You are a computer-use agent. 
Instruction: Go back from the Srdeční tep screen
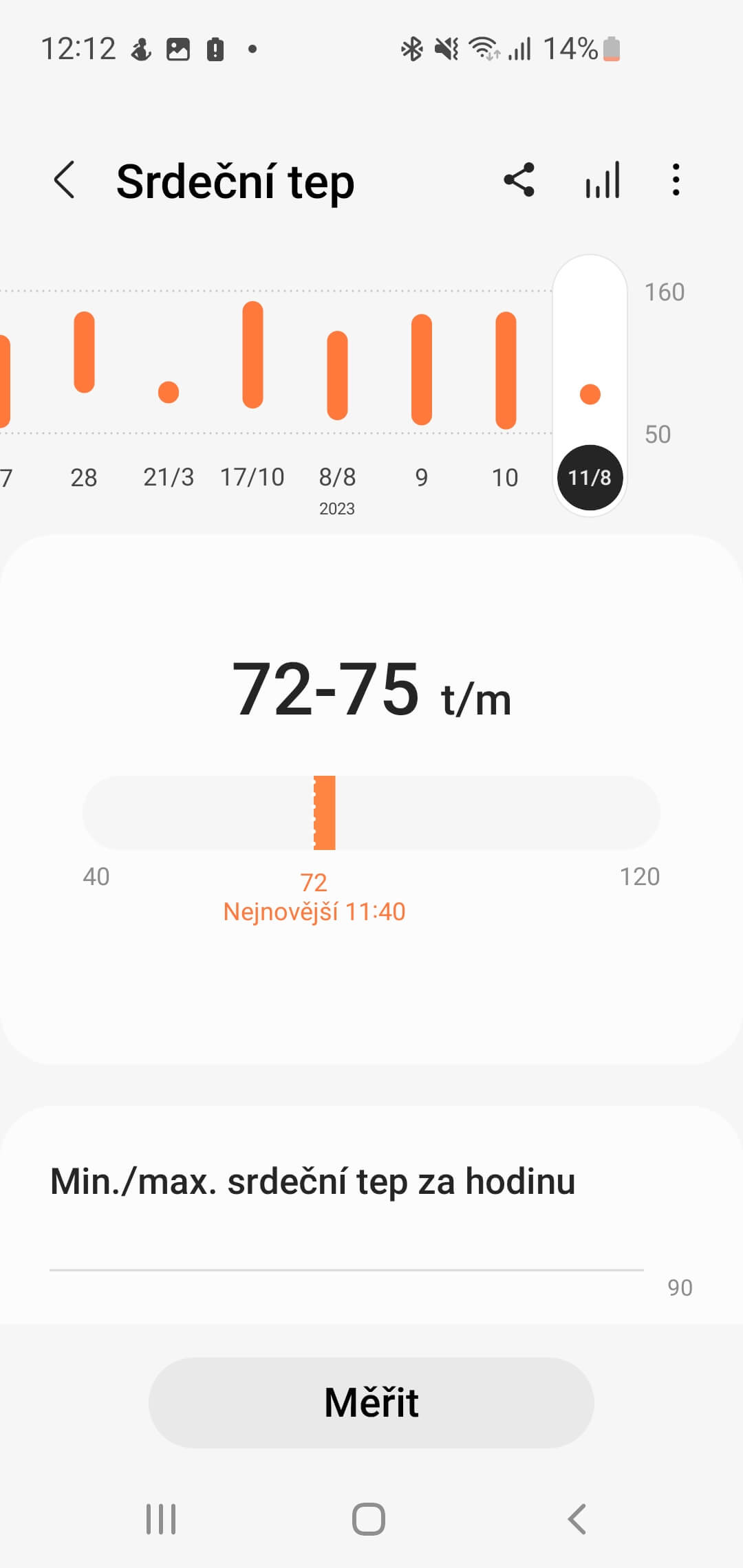click(x=65, y=181)
